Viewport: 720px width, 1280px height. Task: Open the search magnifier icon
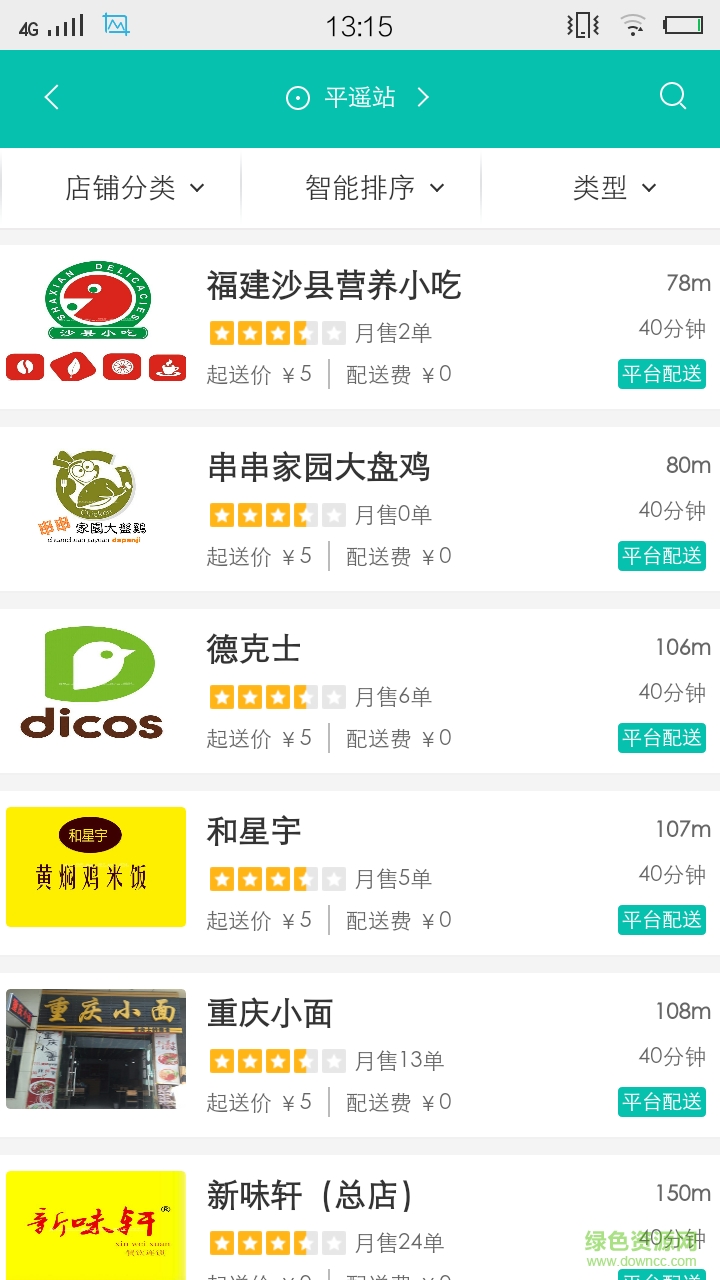[x=673, y=96]
